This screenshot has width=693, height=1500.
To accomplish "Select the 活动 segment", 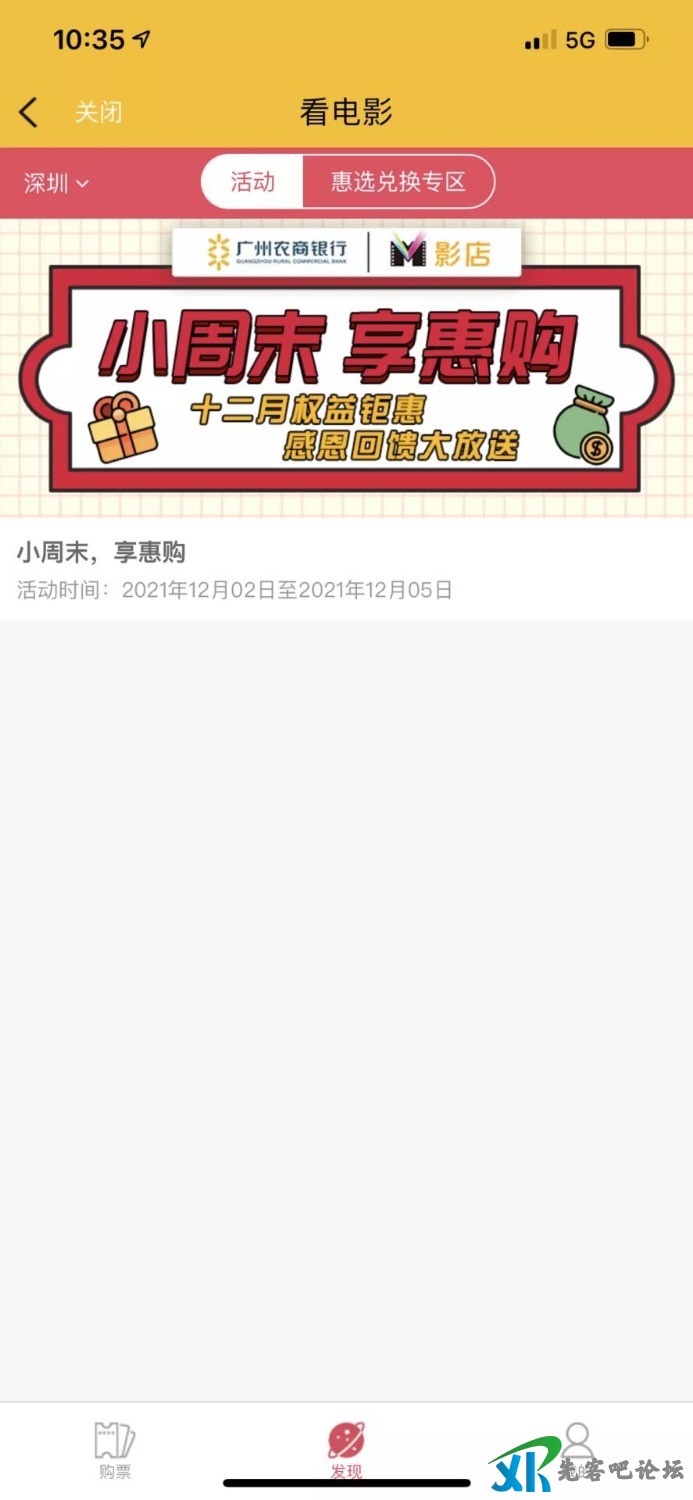I will 252,182.
